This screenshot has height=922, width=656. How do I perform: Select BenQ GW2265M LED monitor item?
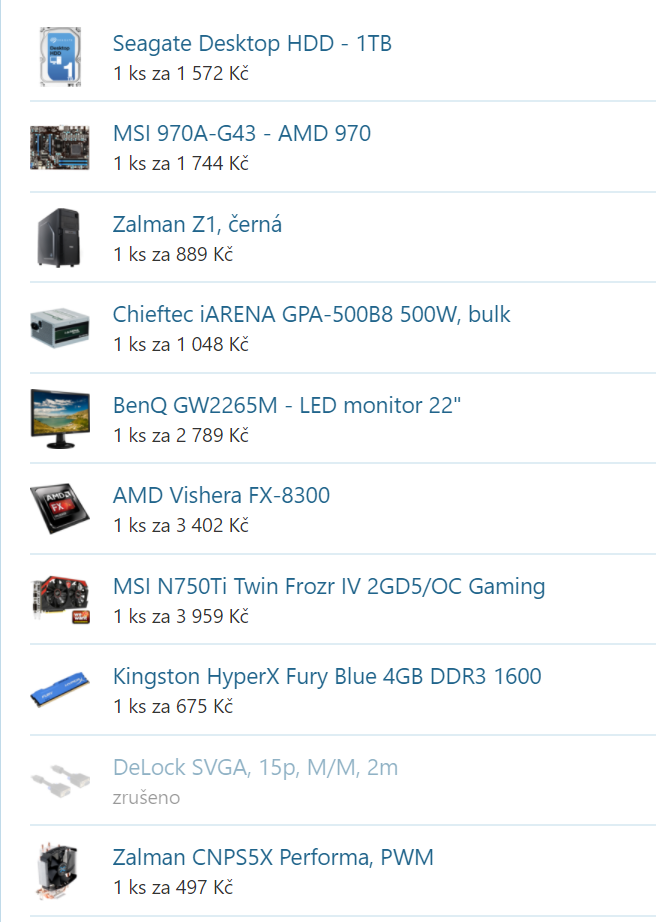(x=287, y=406)
